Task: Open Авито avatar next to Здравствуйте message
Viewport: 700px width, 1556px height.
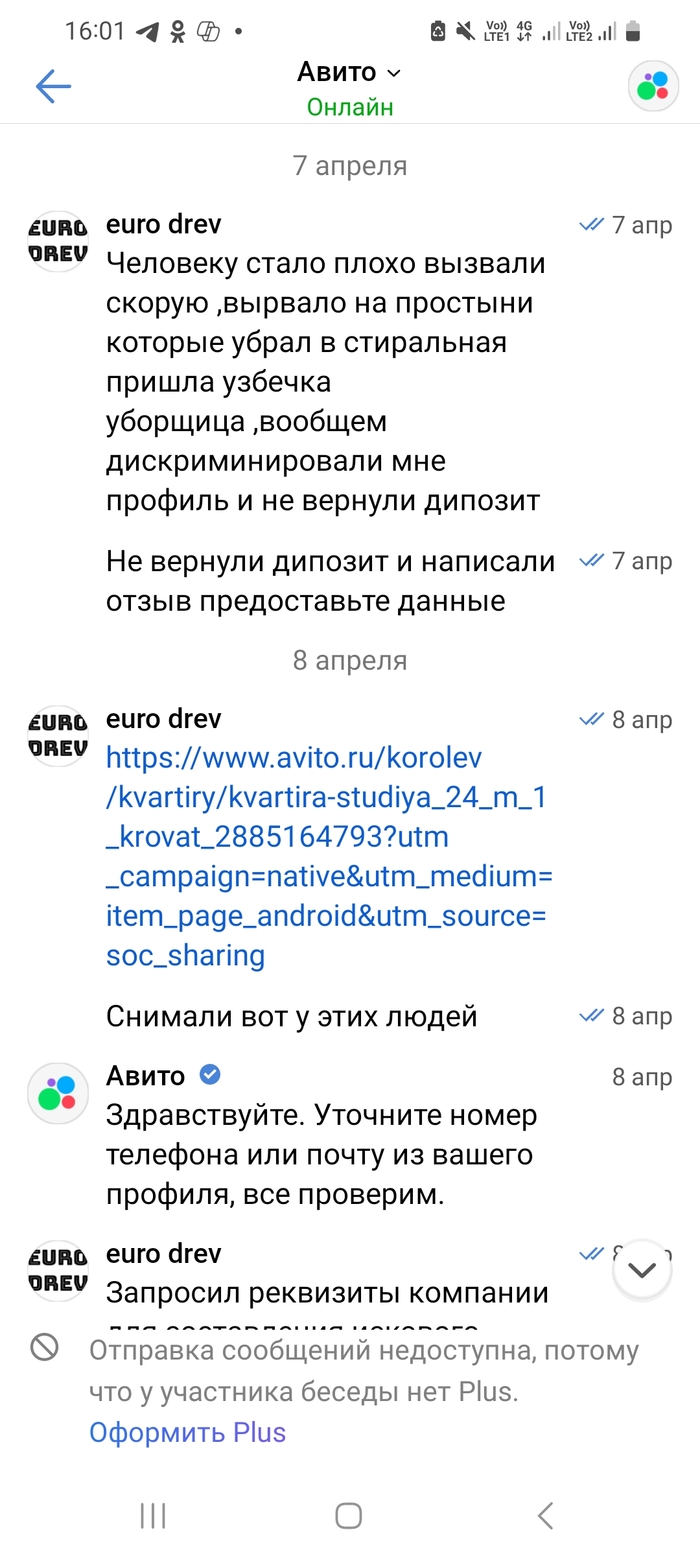Action: click(58, 1092)
